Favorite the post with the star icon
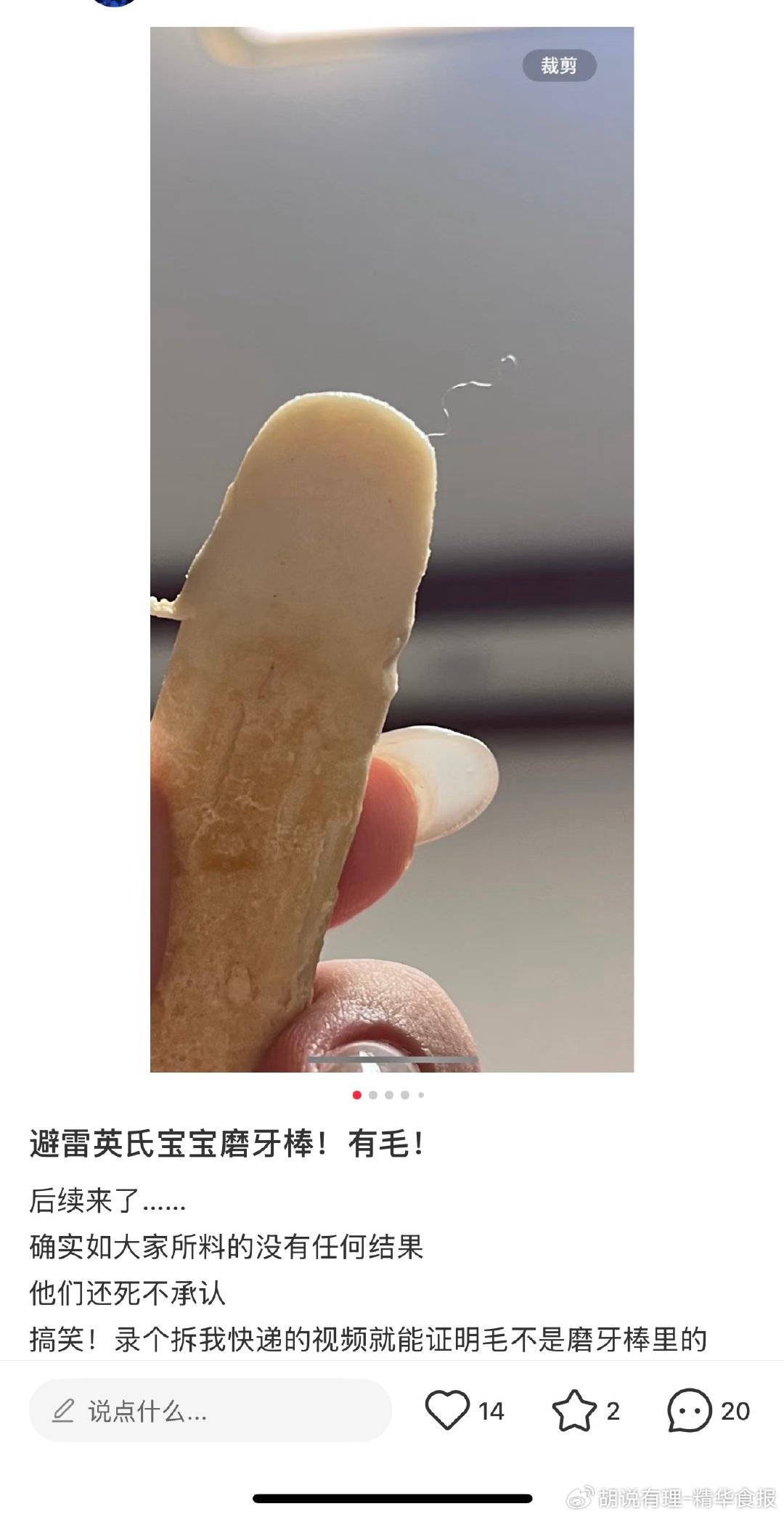Viewport: 784px width, 1517px height. (x=573, y=1410)
